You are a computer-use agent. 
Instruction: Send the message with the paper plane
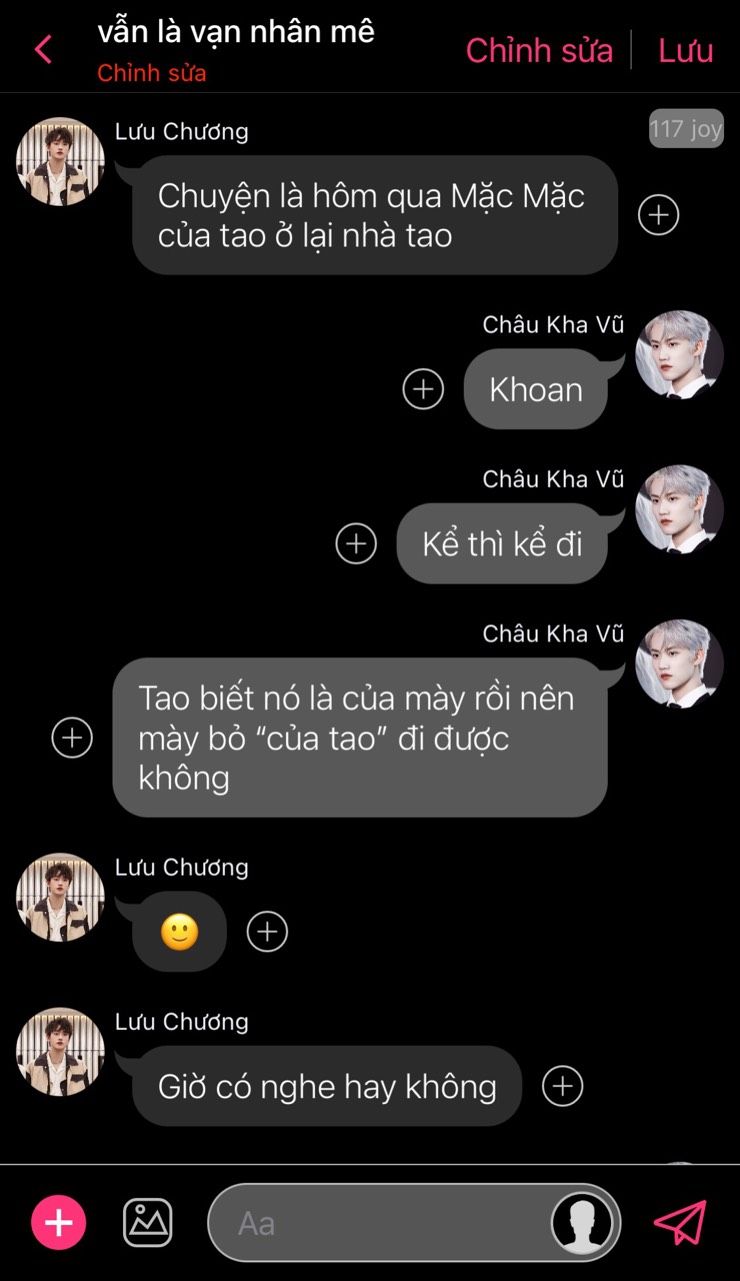[x=680, y=1222]
